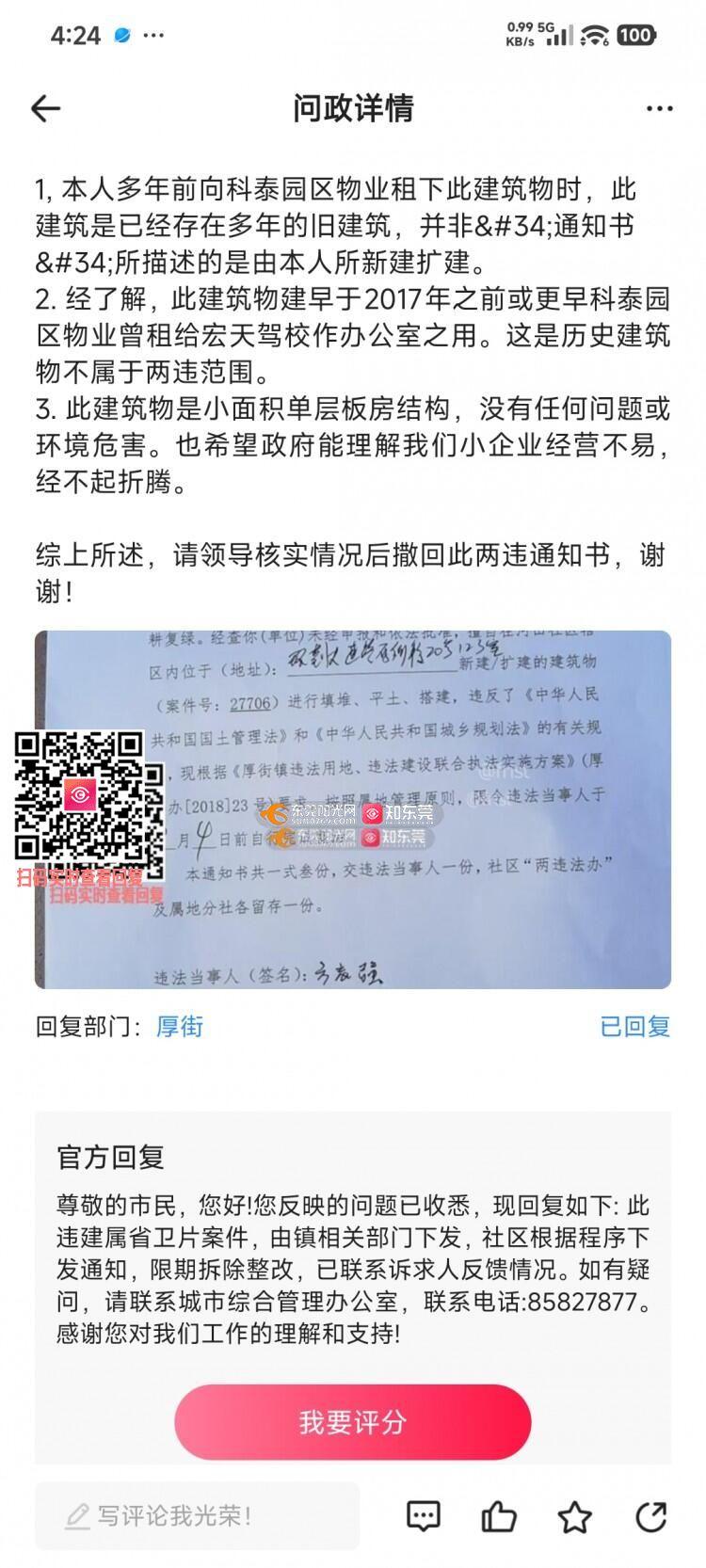Tap the 厚街 reply department link
Image resolution: width=706 pixels, height=1568 pixels.
tap(180, 1026)
